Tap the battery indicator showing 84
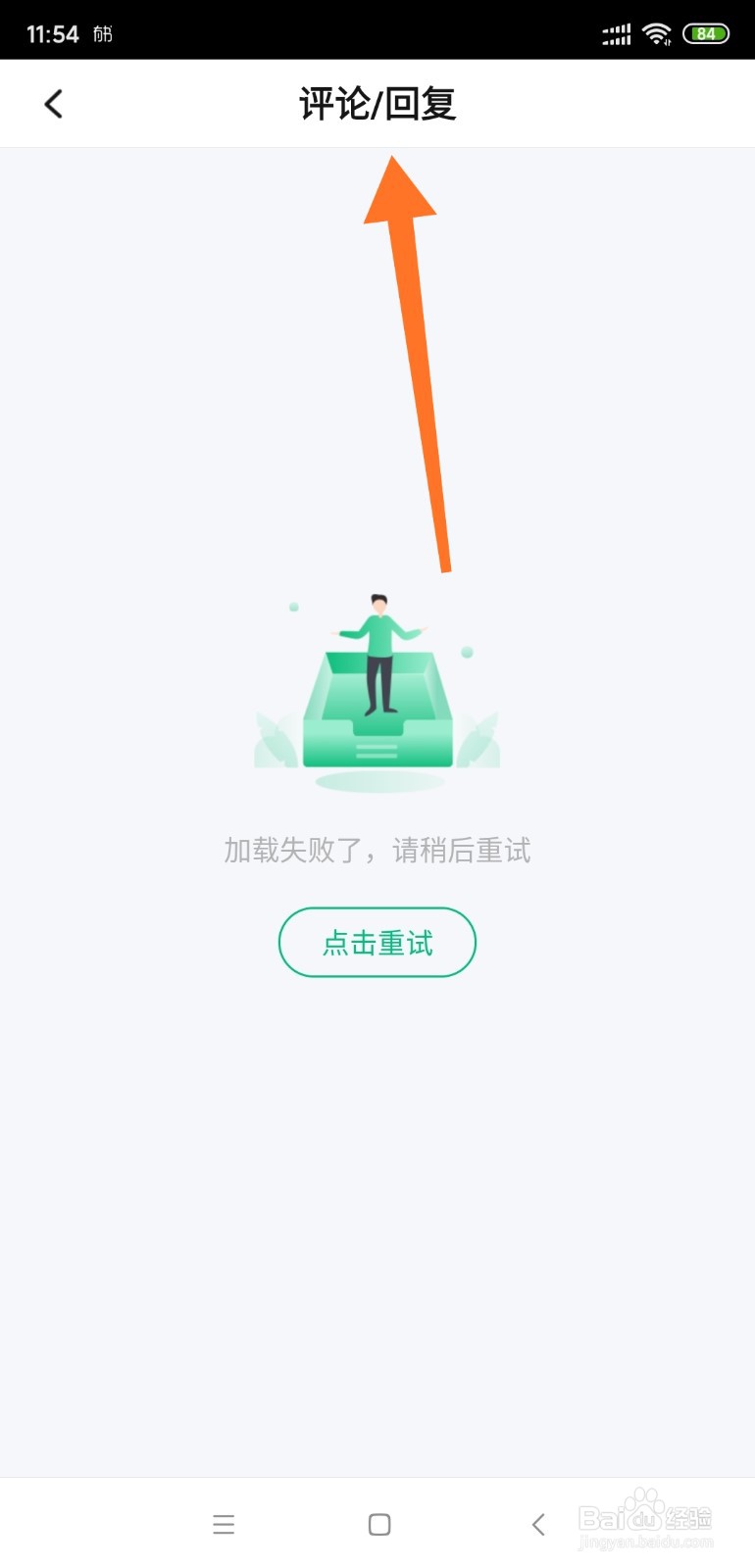This screenshot has width=755, height=1568. coord(705,32)
